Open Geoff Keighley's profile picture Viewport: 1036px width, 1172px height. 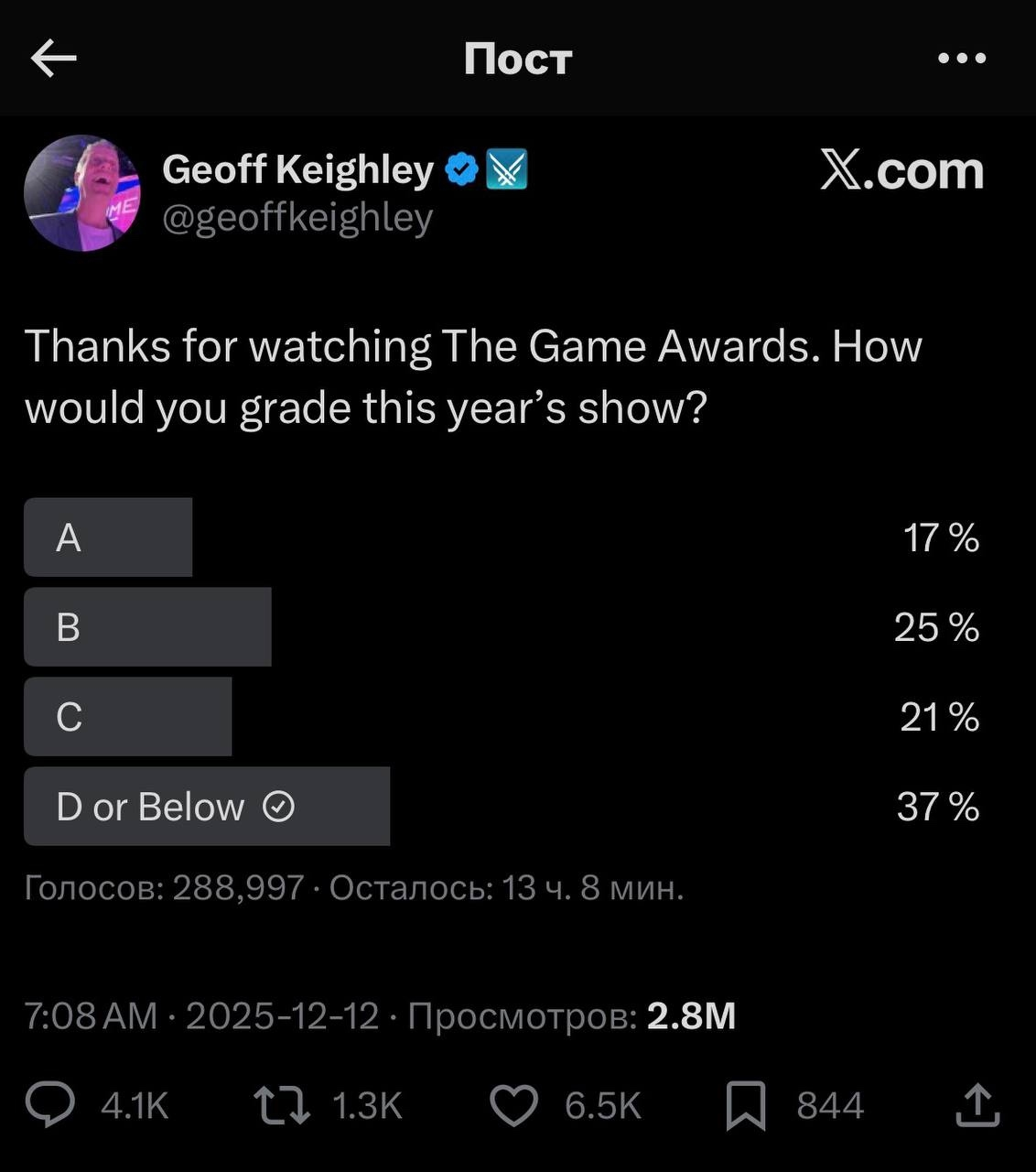pos(82,193)
